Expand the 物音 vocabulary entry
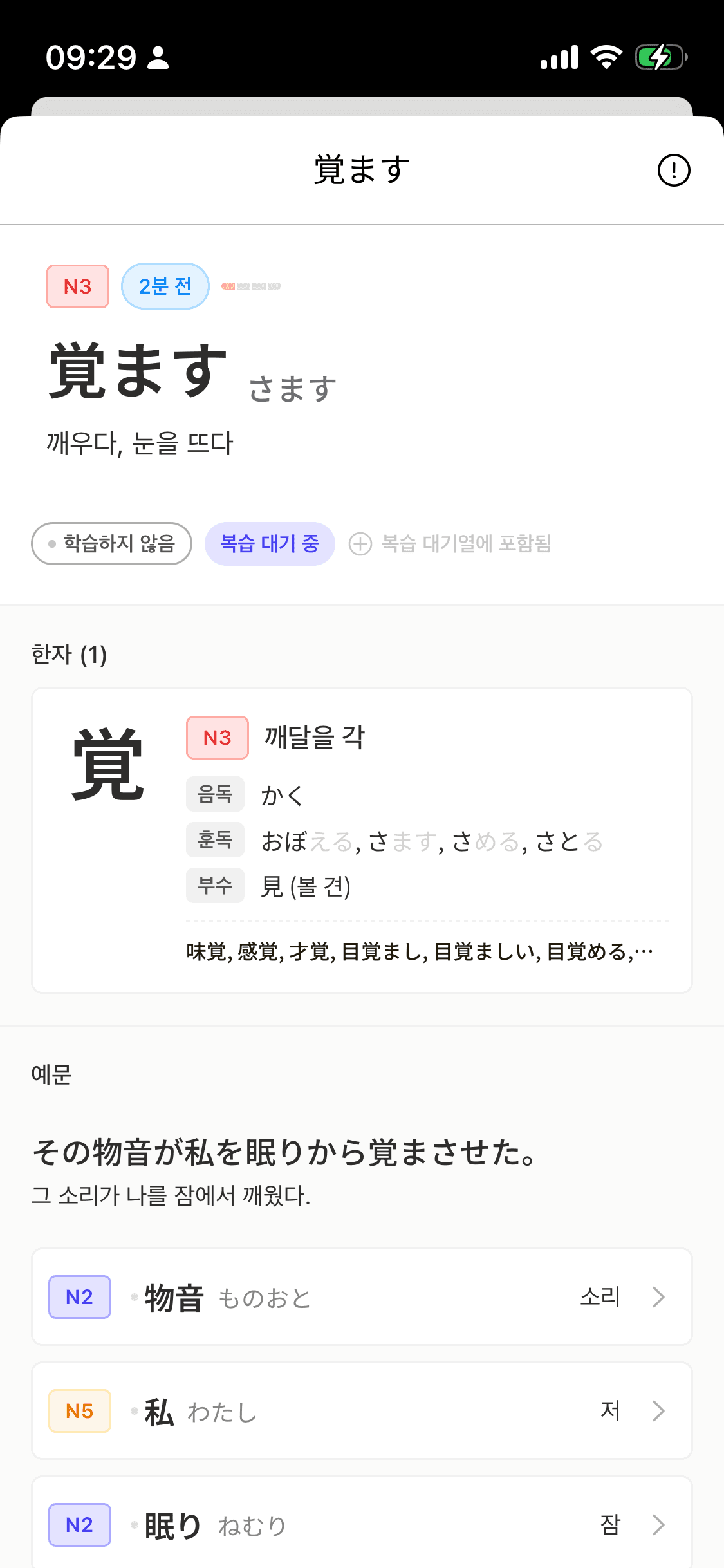 [362, 1298]
